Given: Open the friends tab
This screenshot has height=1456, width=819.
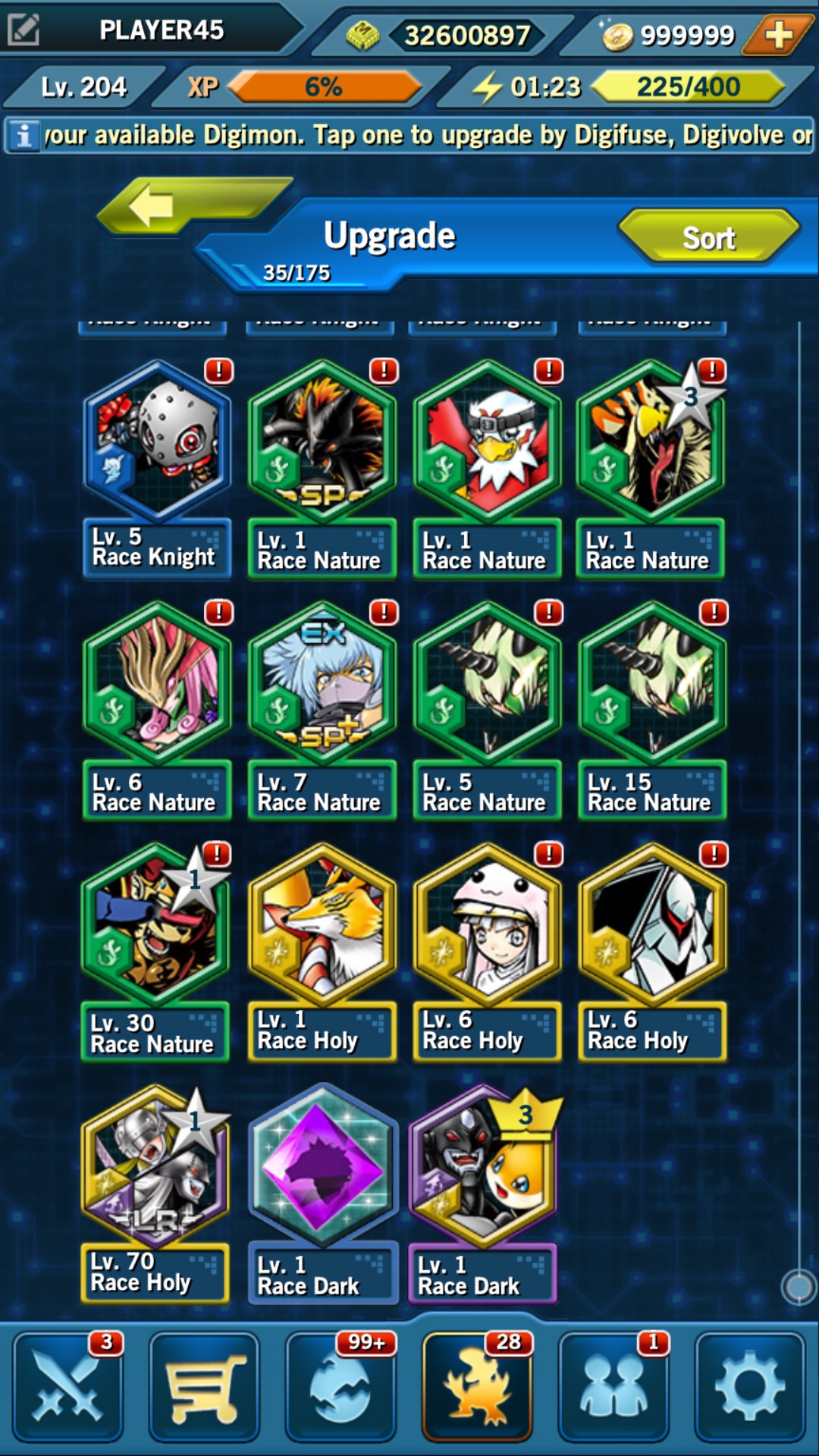Looking at the screenshot, I should 613,1386.
